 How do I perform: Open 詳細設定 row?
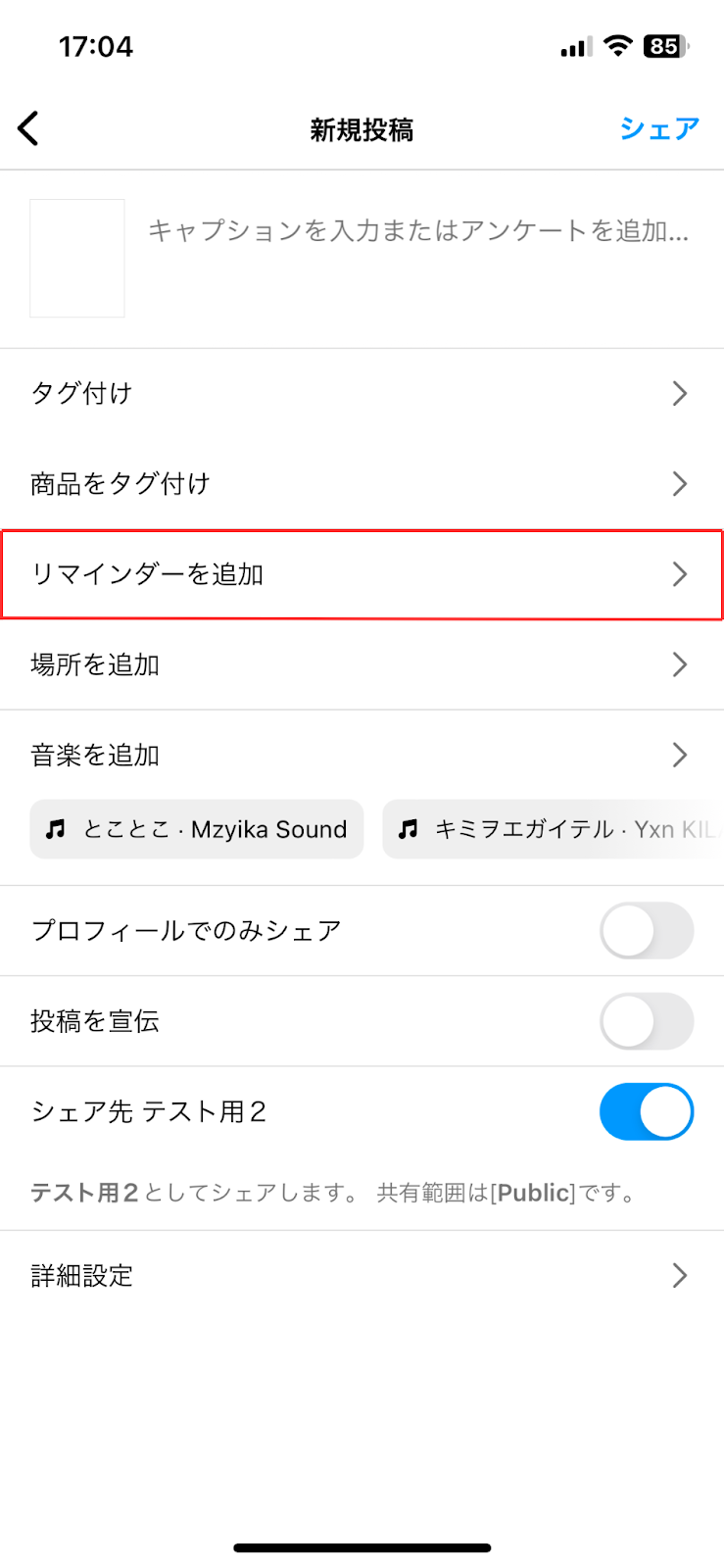(x=362, y=1275)
